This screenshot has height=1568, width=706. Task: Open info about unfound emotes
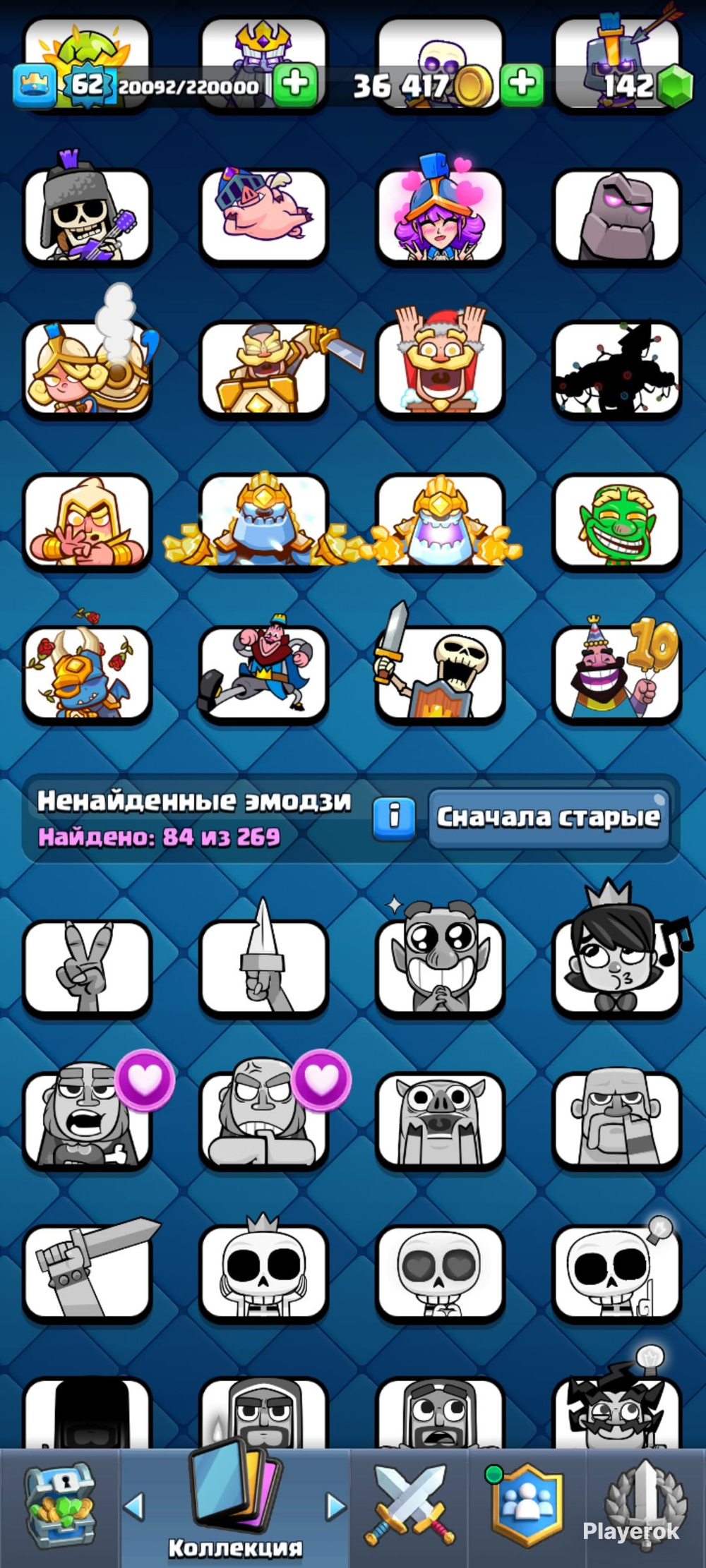394,817
